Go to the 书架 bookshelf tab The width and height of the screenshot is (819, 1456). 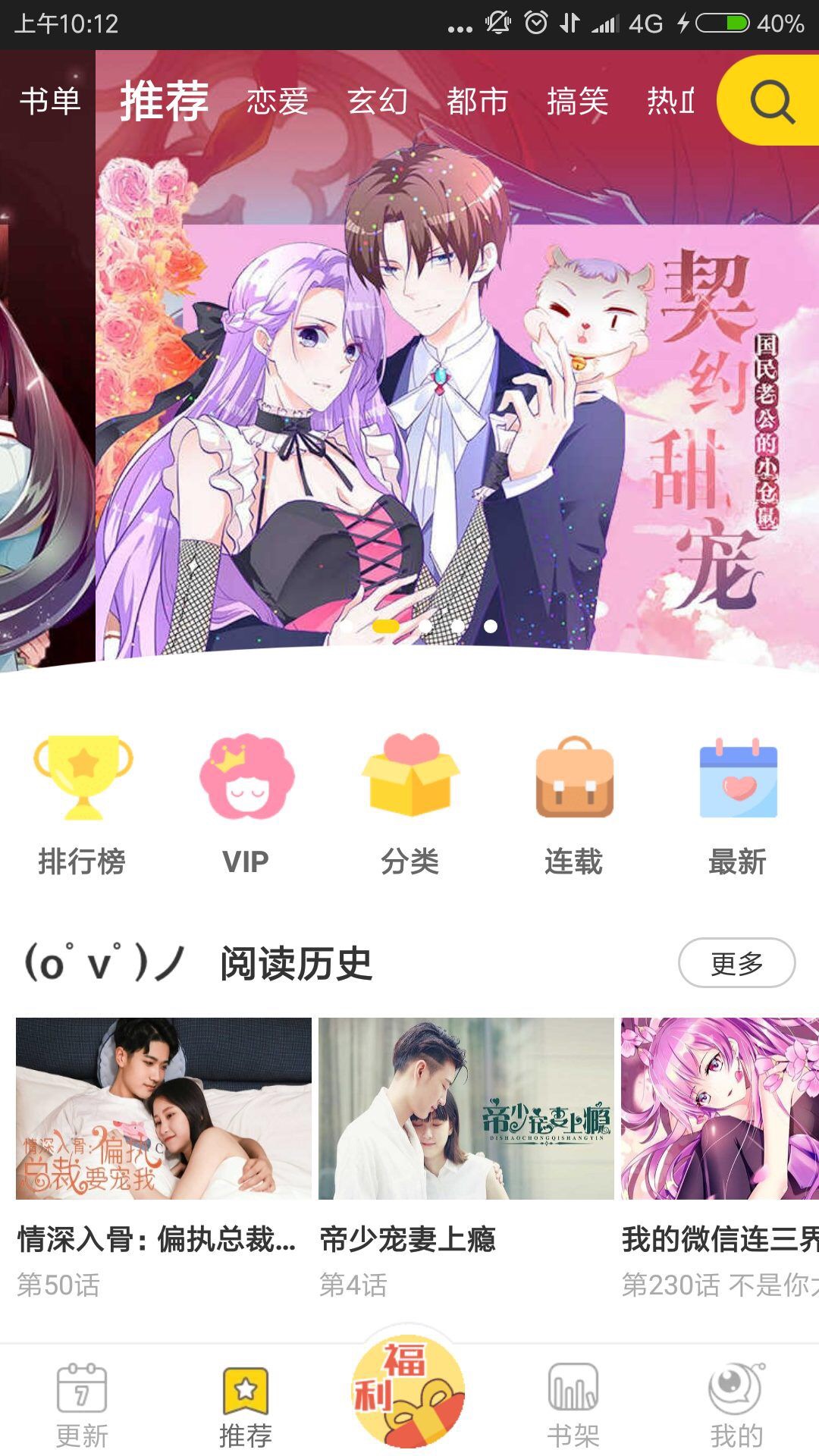(573, 1404)
